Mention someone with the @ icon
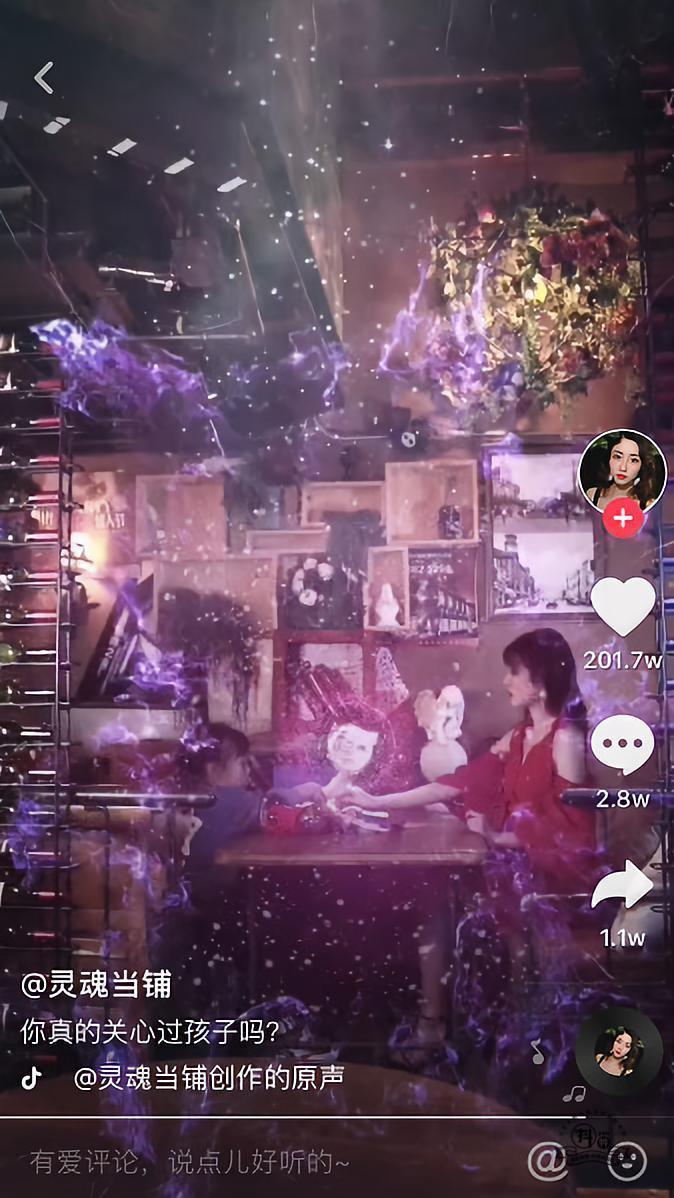This screenshot has height=1198, width=674. click(547, 1161)
